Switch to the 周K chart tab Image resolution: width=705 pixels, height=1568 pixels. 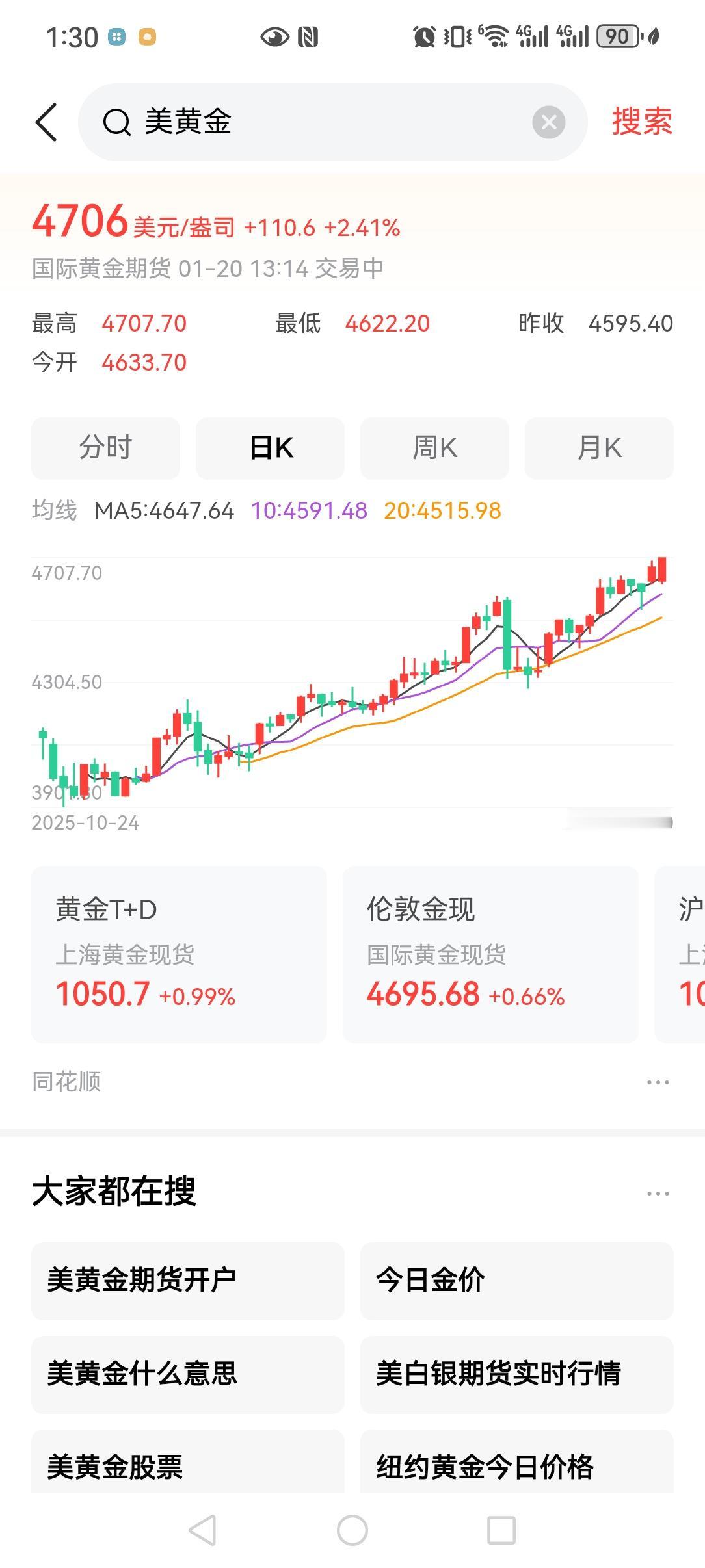click(x=434, y=448)
